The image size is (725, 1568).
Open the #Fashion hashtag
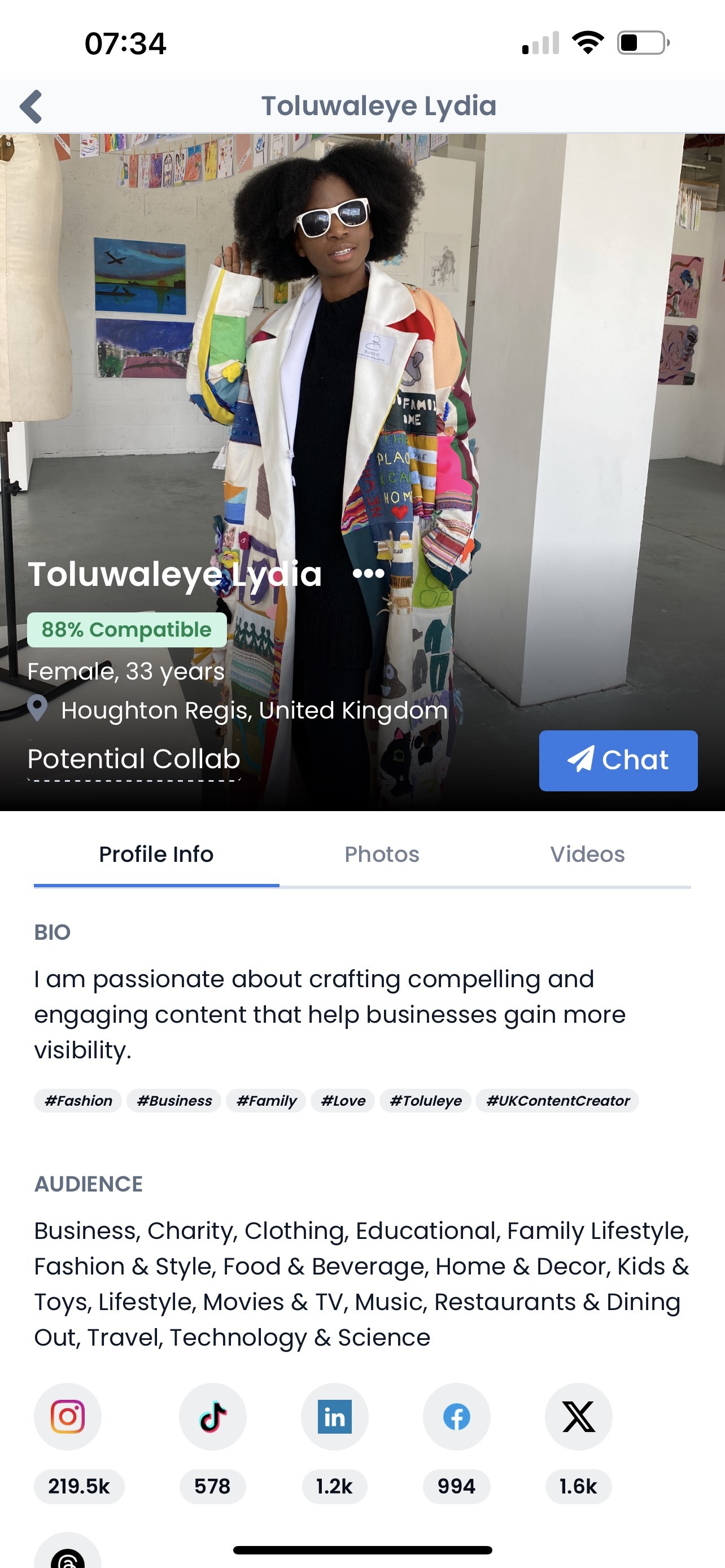point(78,1101)
